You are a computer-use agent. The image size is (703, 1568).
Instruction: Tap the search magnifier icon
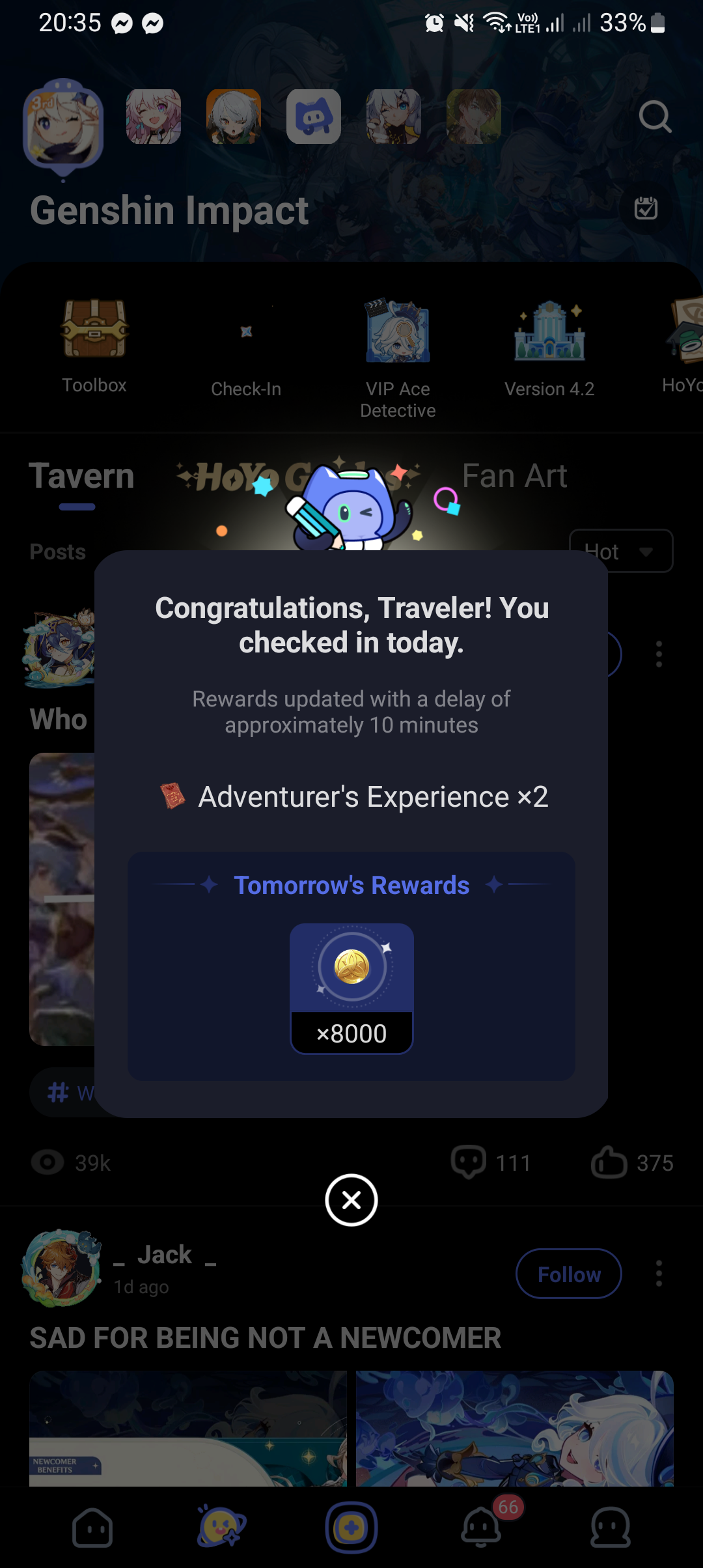[655, 117]
